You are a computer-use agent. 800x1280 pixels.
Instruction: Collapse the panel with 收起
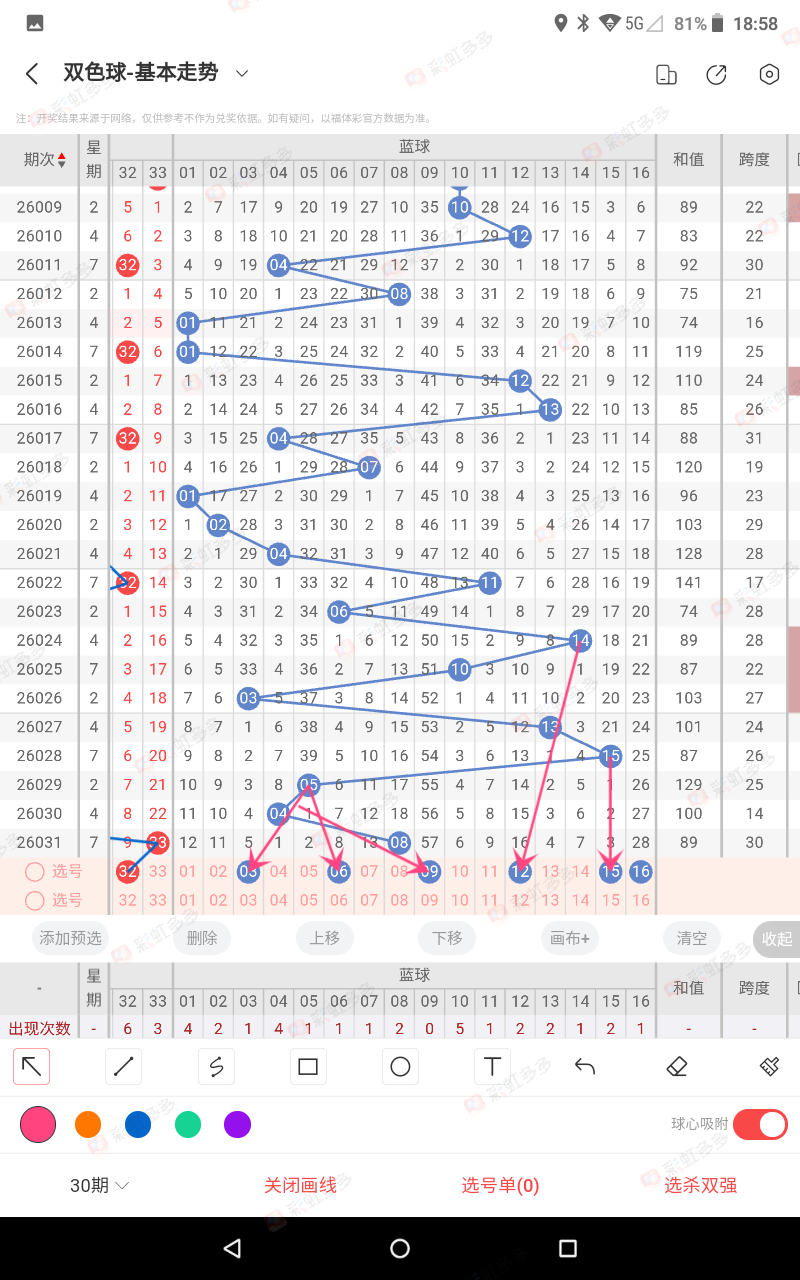776,939
